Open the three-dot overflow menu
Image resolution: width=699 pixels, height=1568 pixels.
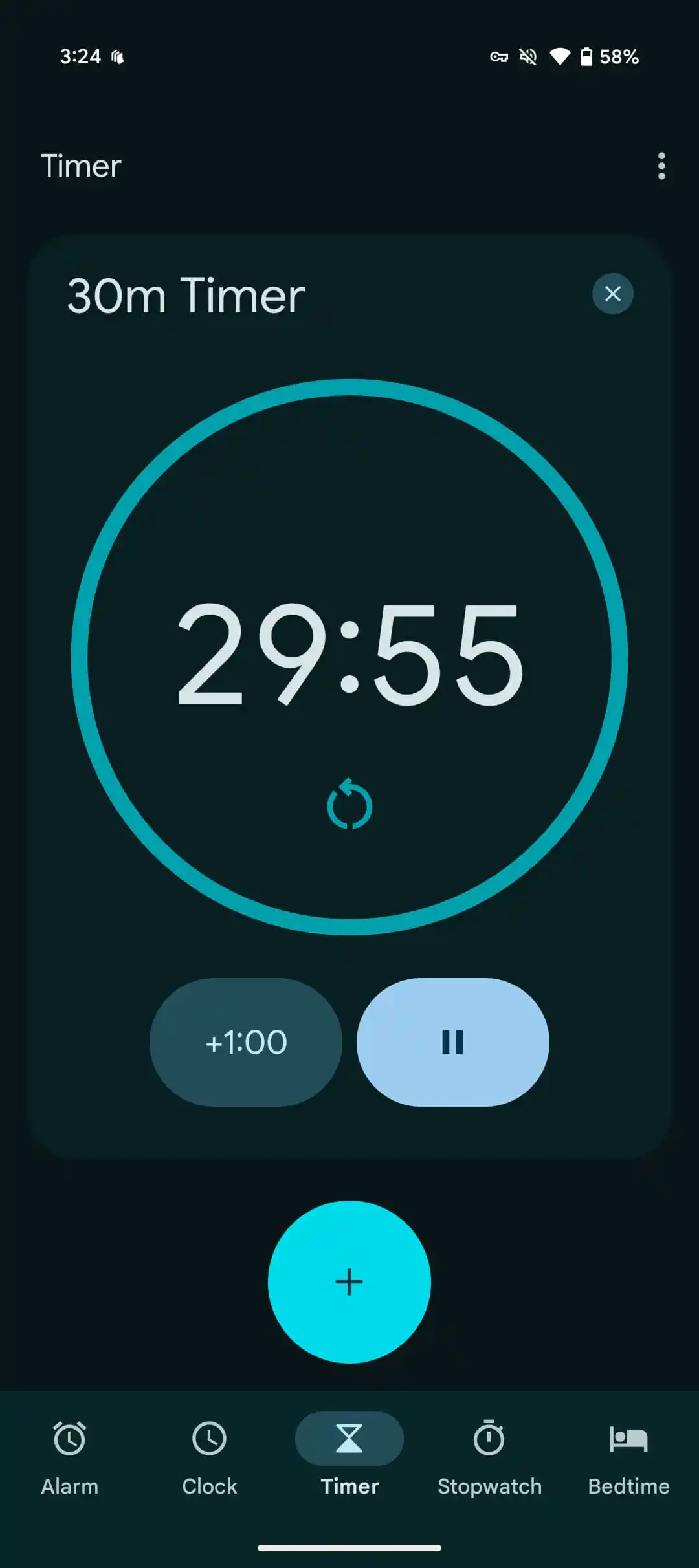[661, 166]
